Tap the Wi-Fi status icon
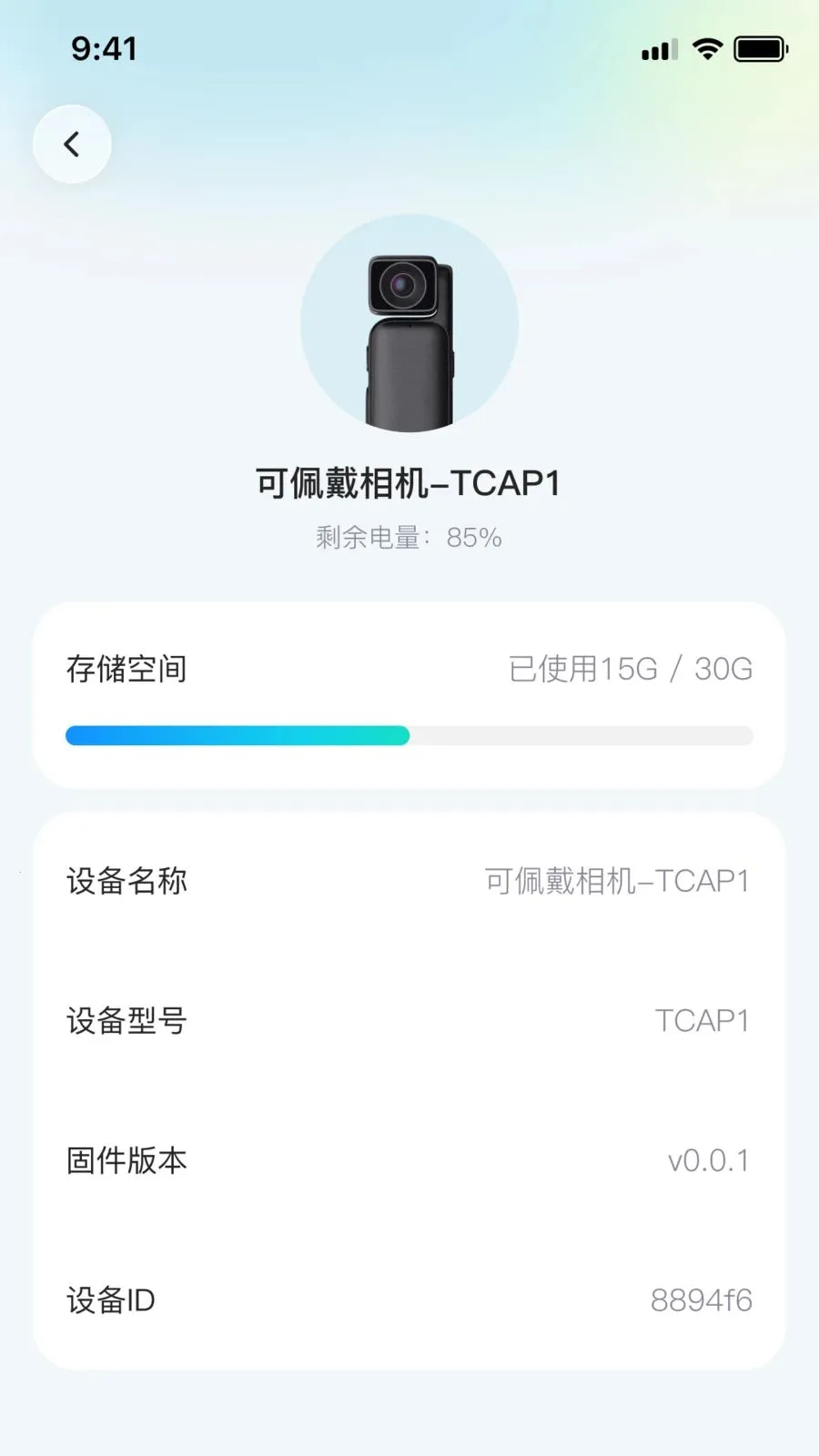 pos(709,48)
